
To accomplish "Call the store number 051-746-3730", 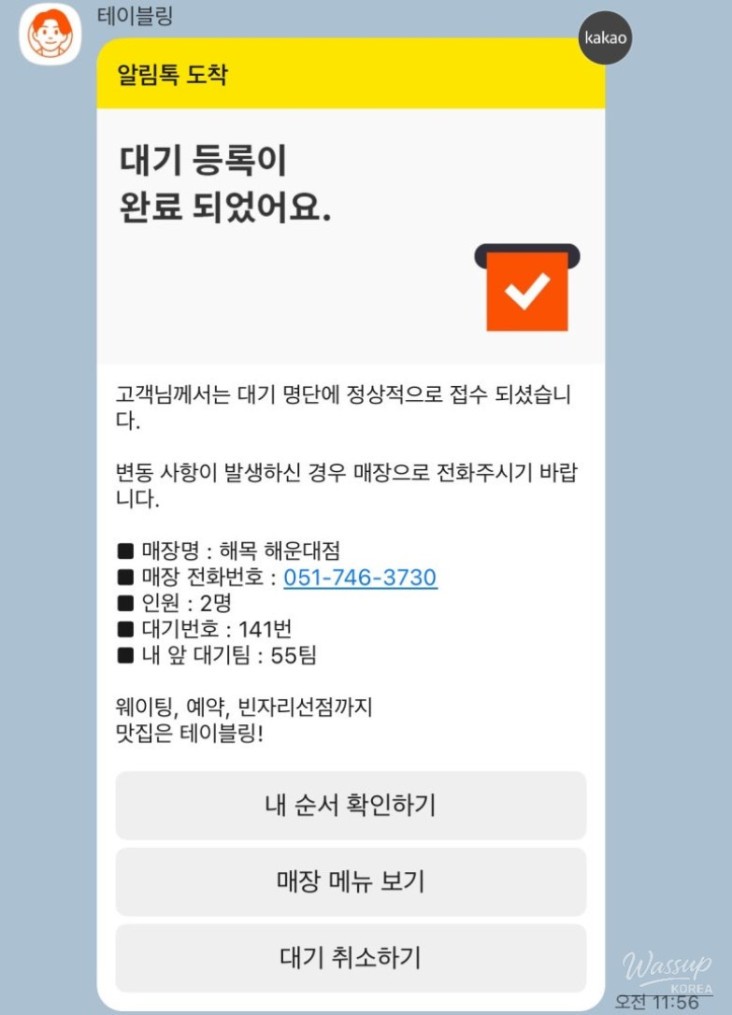I will (x=360, y=578).
